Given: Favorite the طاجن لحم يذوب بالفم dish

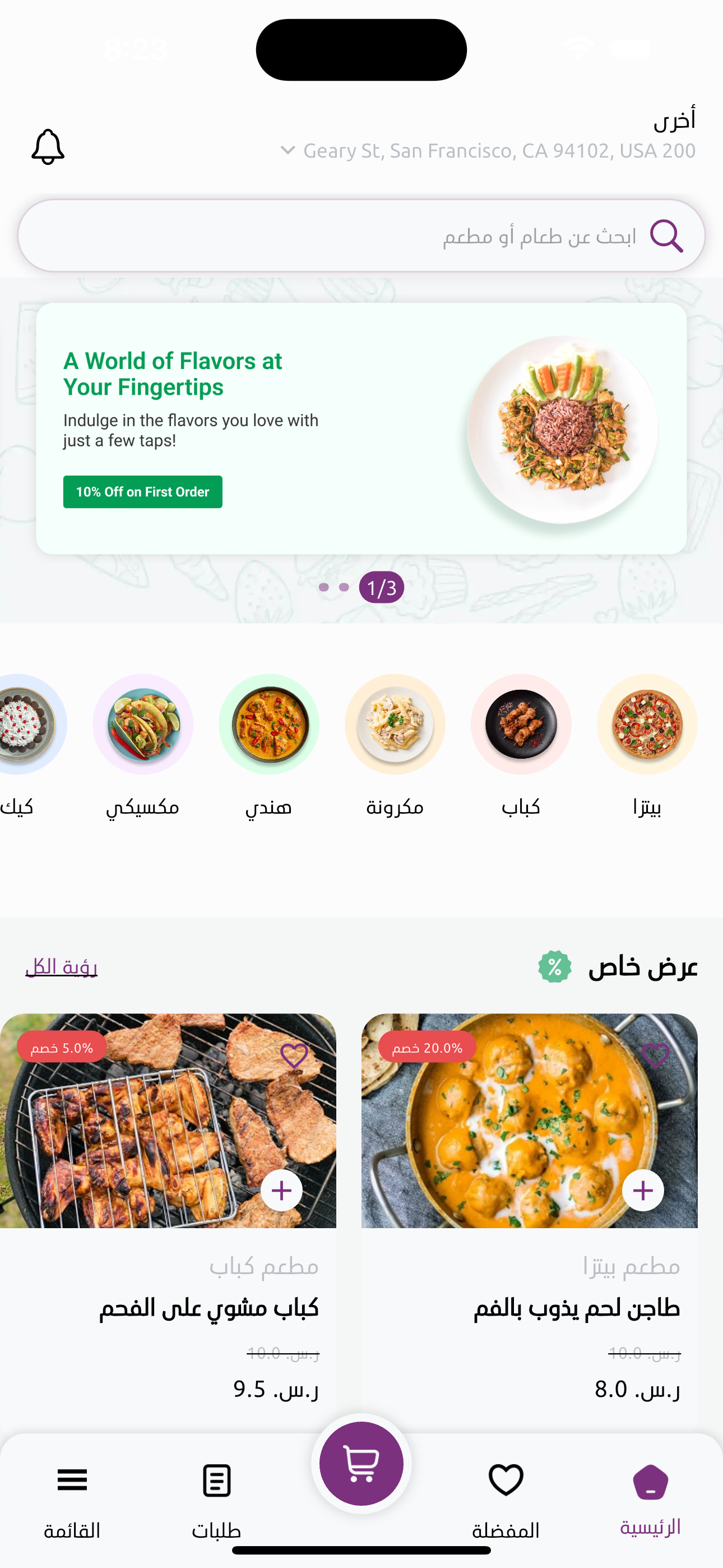Looking at the screenshot, I should [x=655, y=1055].
